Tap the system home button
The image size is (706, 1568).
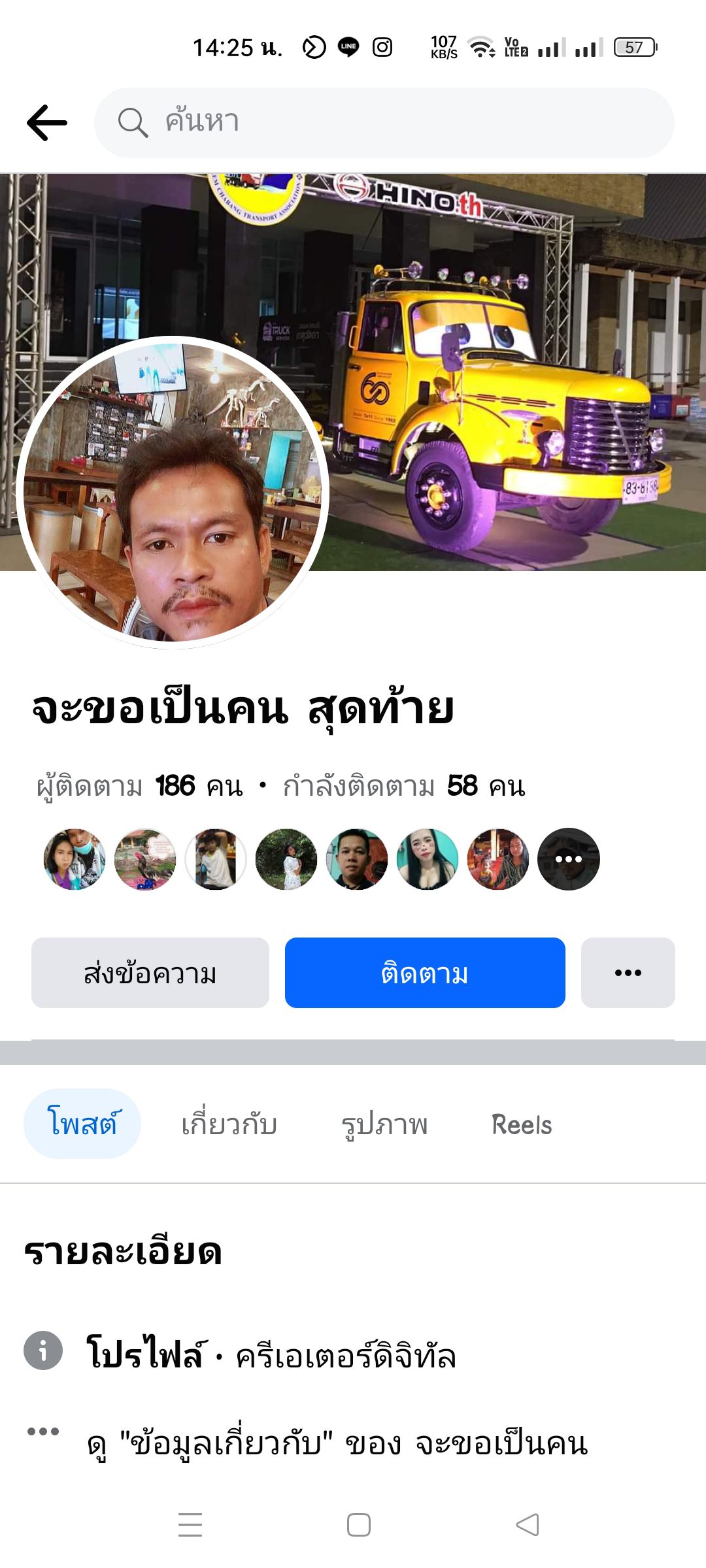359,1525
